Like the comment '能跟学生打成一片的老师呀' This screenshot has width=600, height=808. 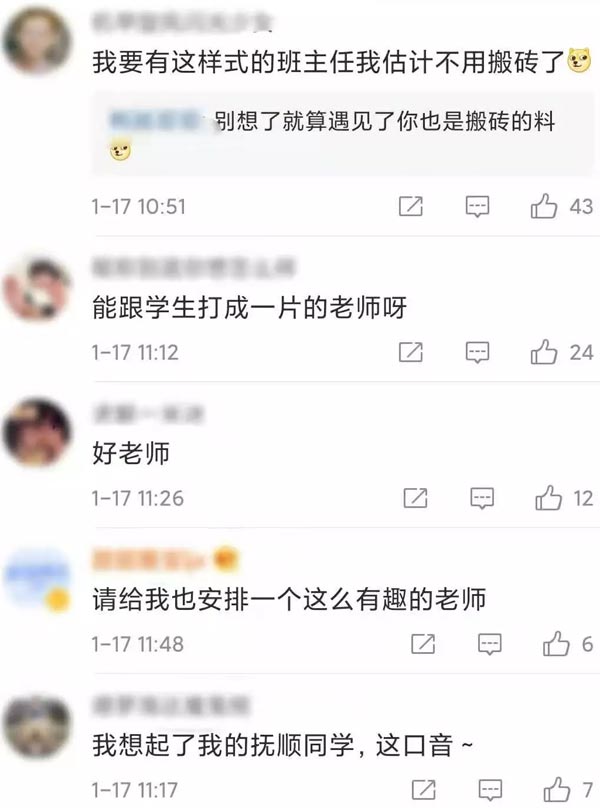click(544, 352)
